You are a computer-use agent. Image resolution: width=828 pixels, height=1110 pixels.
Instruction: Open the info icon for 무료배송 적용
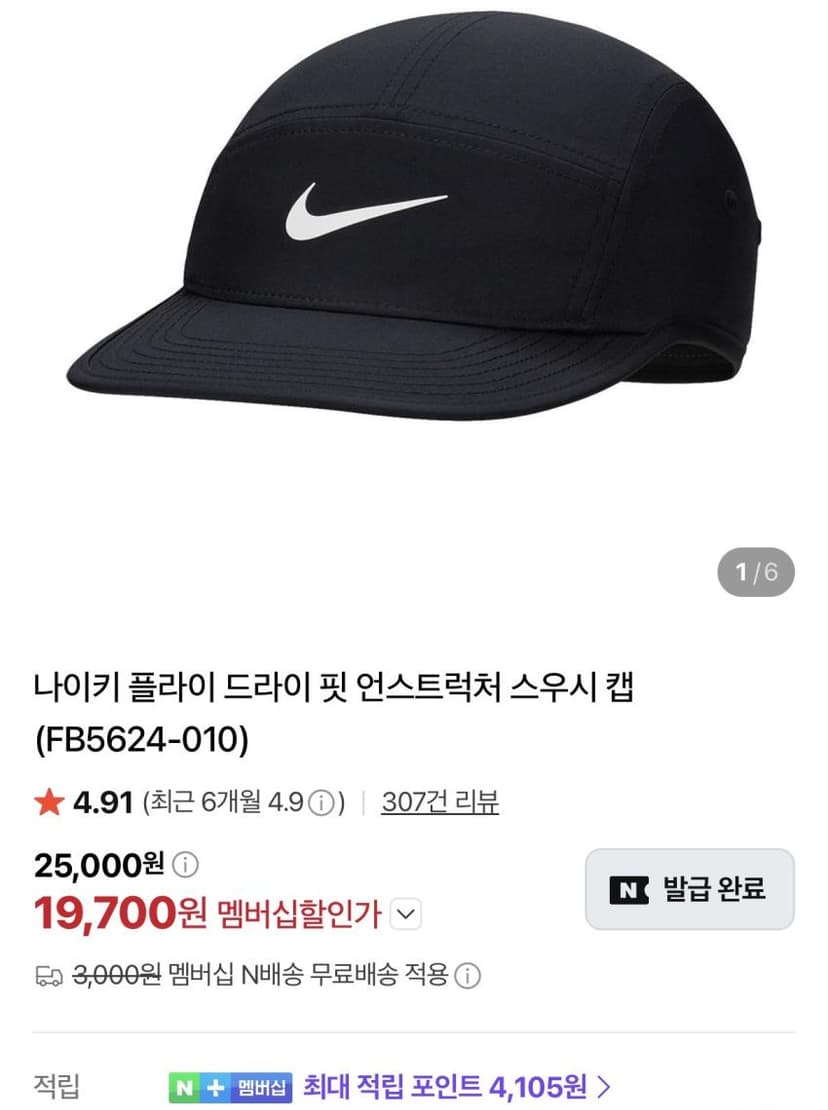(x=467, y=975)
